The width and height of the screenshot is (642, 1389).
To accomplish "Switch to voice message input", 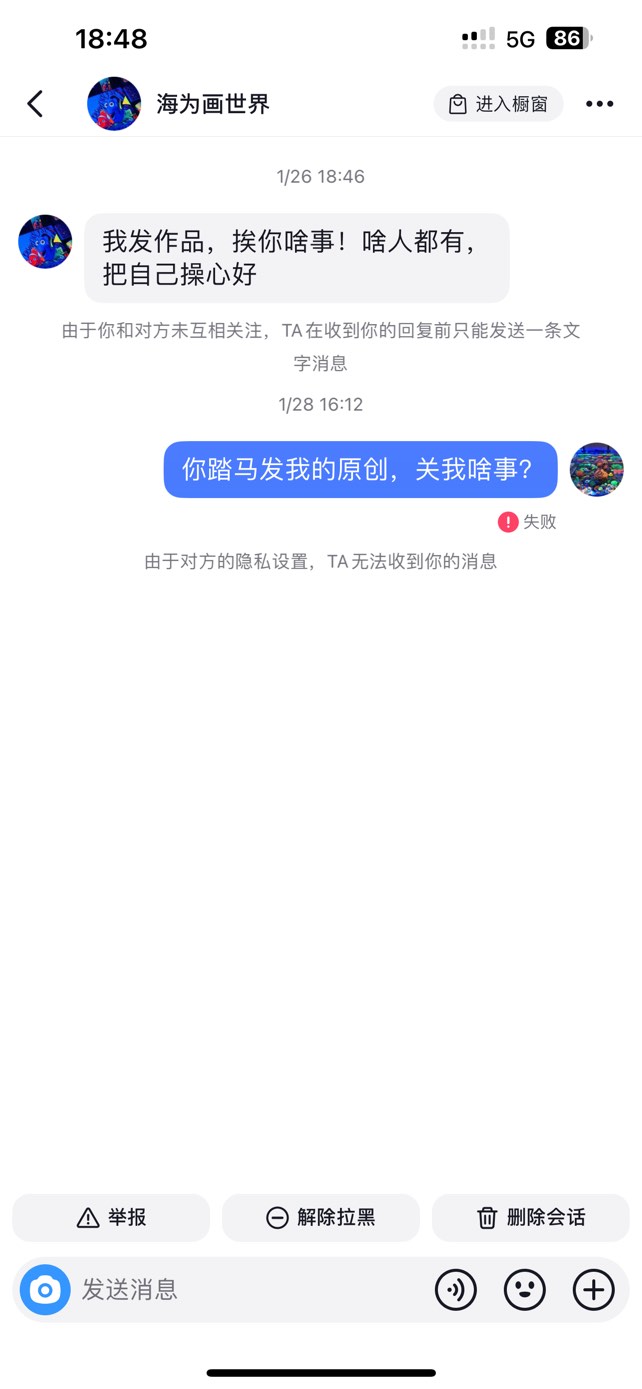I will (456, 1289).
